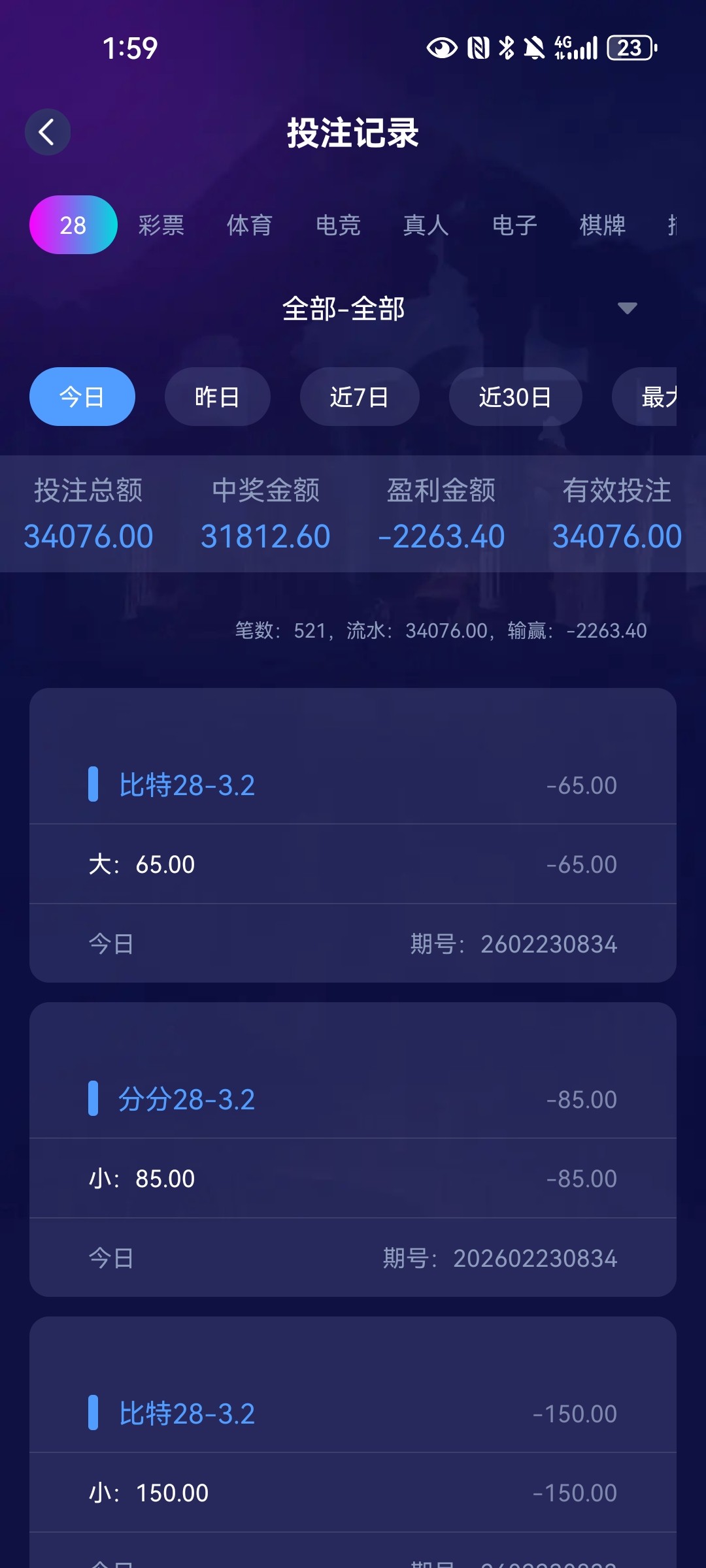Switch to the 彩票 tab

[160, 225]
